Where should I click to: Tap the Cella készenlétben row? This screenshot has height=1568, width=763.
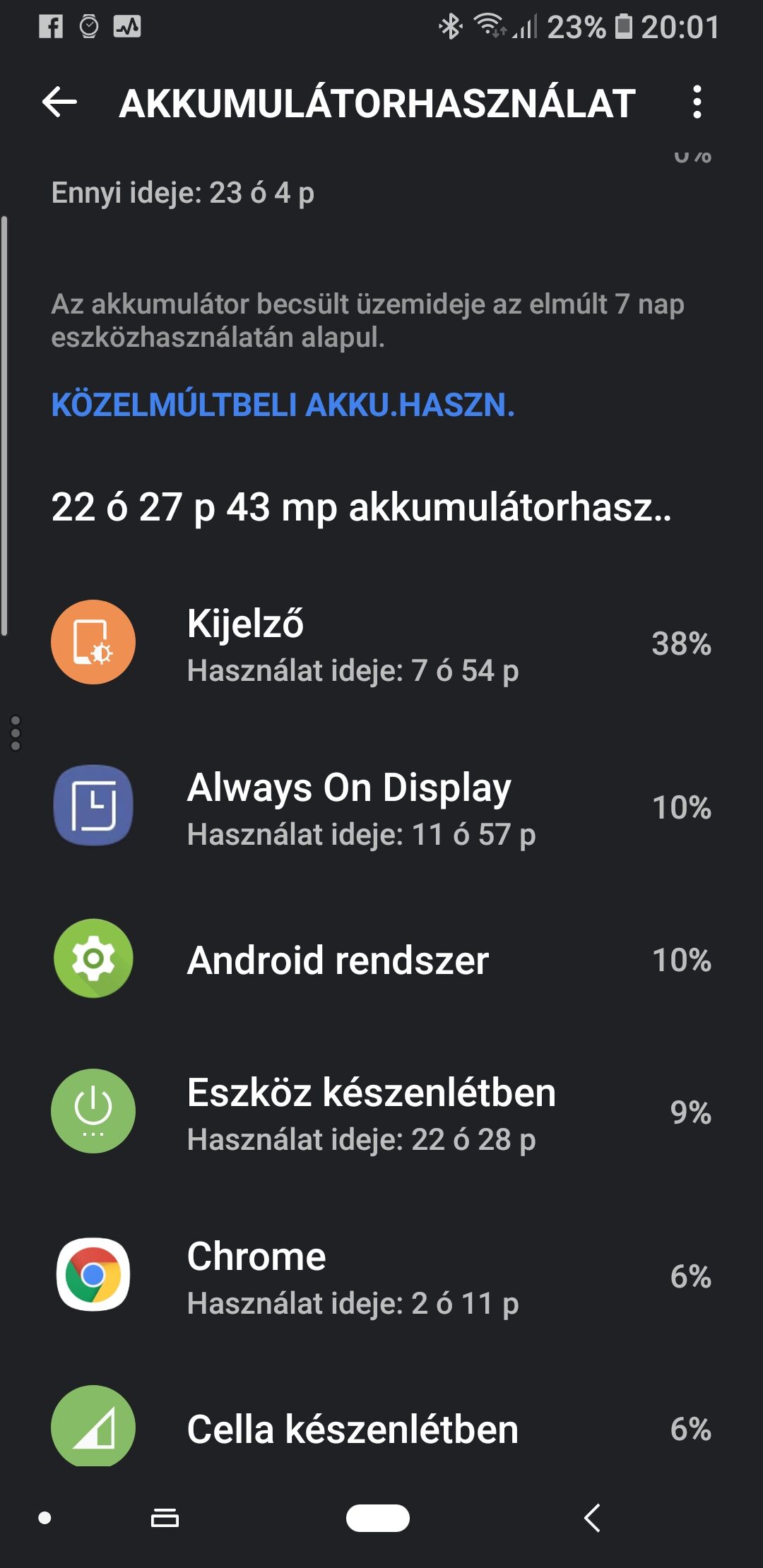[x=381, y=1427]
